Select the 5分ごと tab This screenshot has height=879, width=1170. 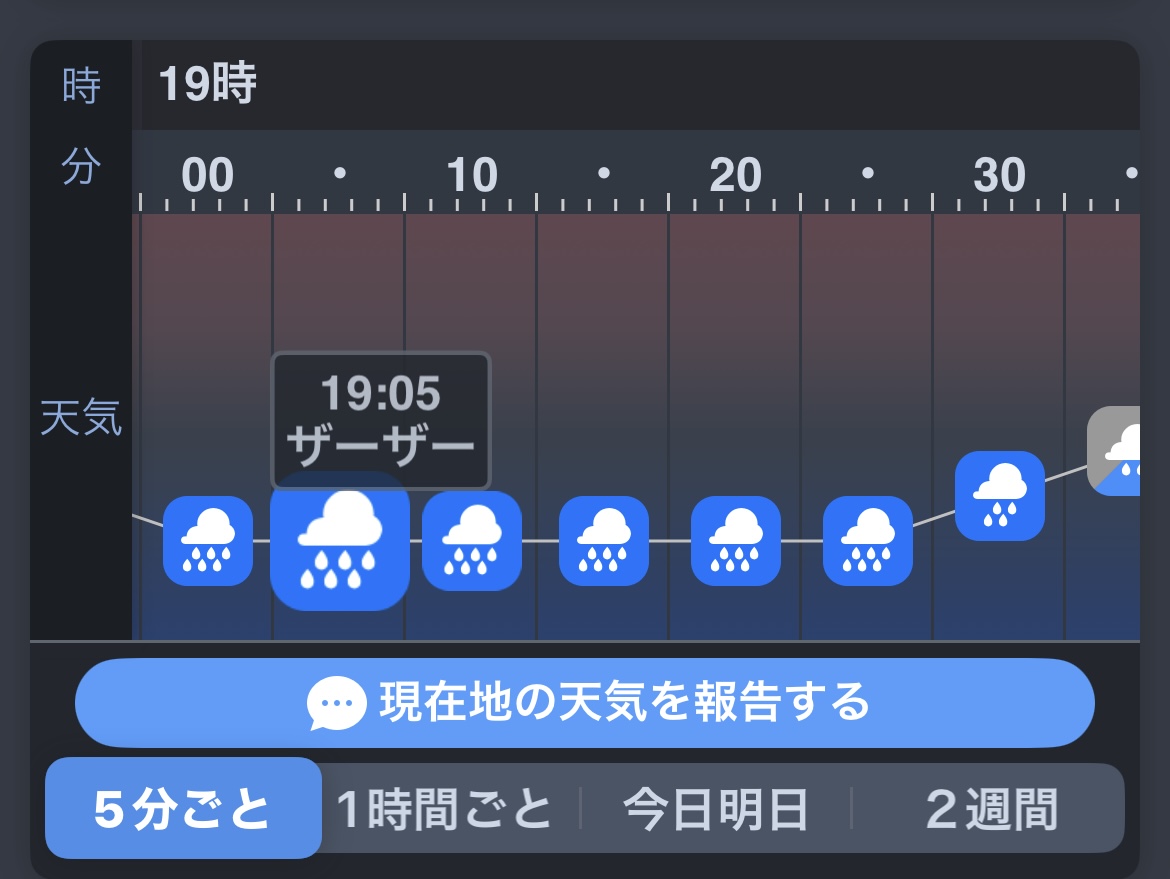[x=183, y=808]
